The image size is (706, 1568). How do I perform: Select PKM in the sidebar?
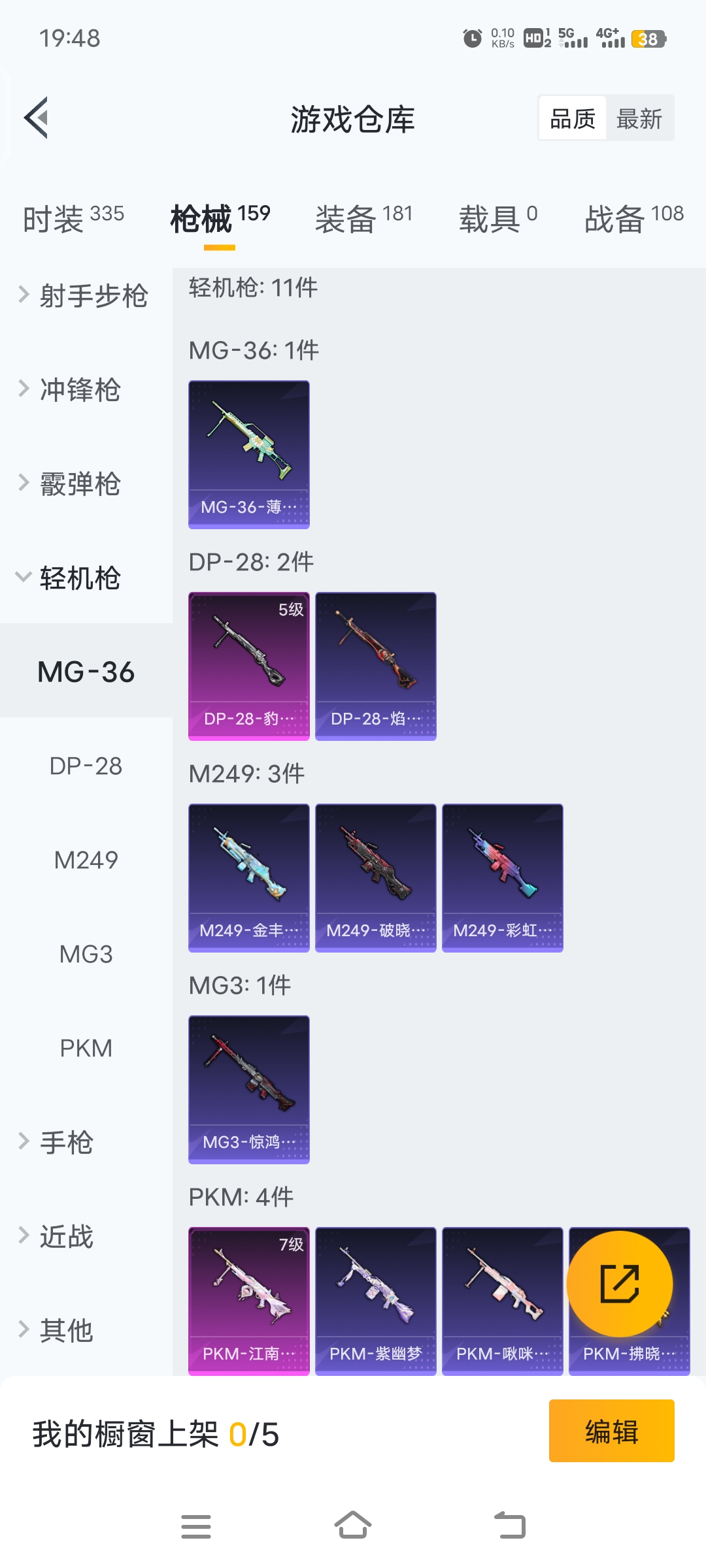tap(86, 1049)
